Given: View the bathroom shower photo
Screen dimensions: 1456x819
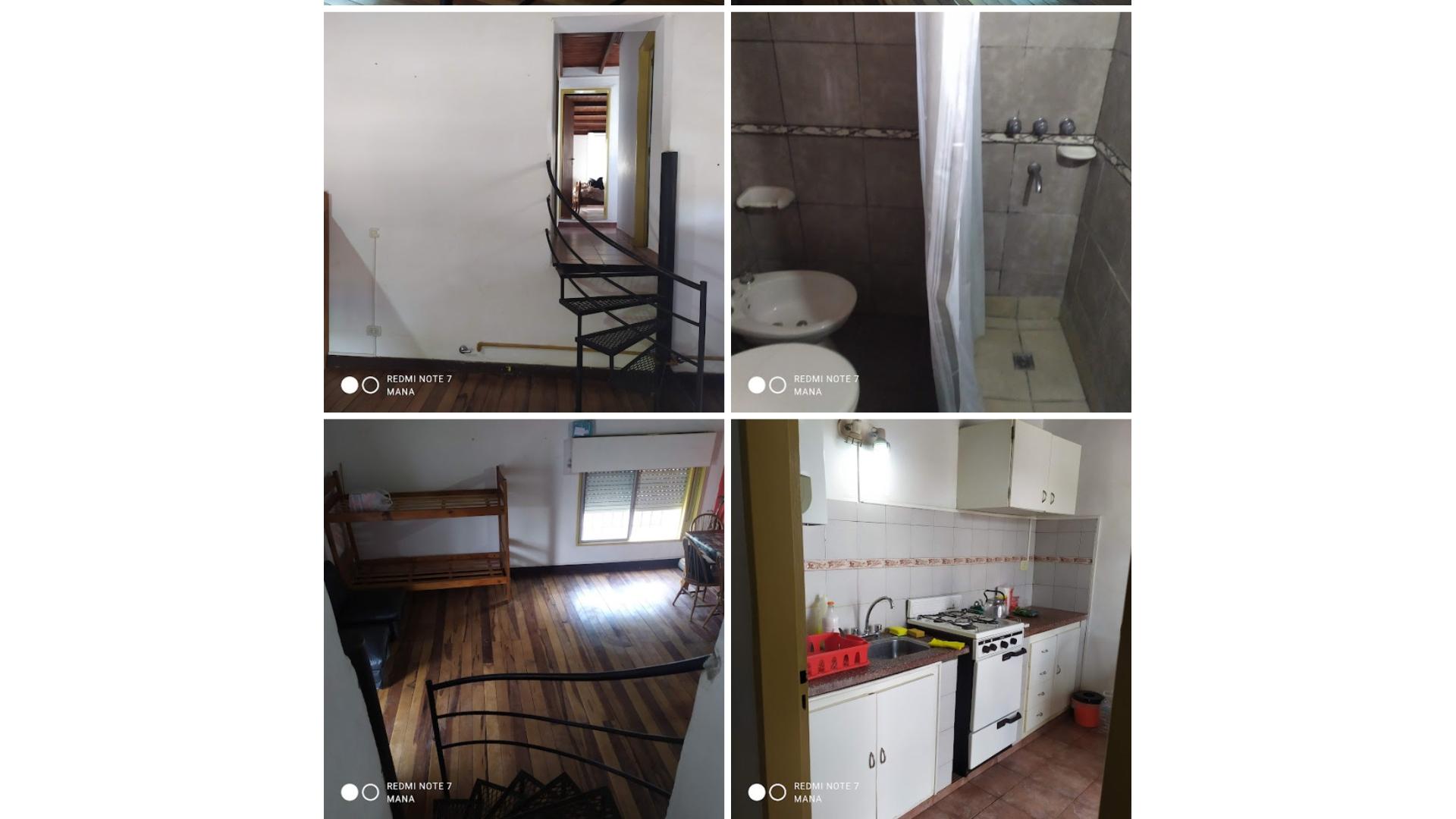Looking at the screenshot, I should click(x=930, y=212).
